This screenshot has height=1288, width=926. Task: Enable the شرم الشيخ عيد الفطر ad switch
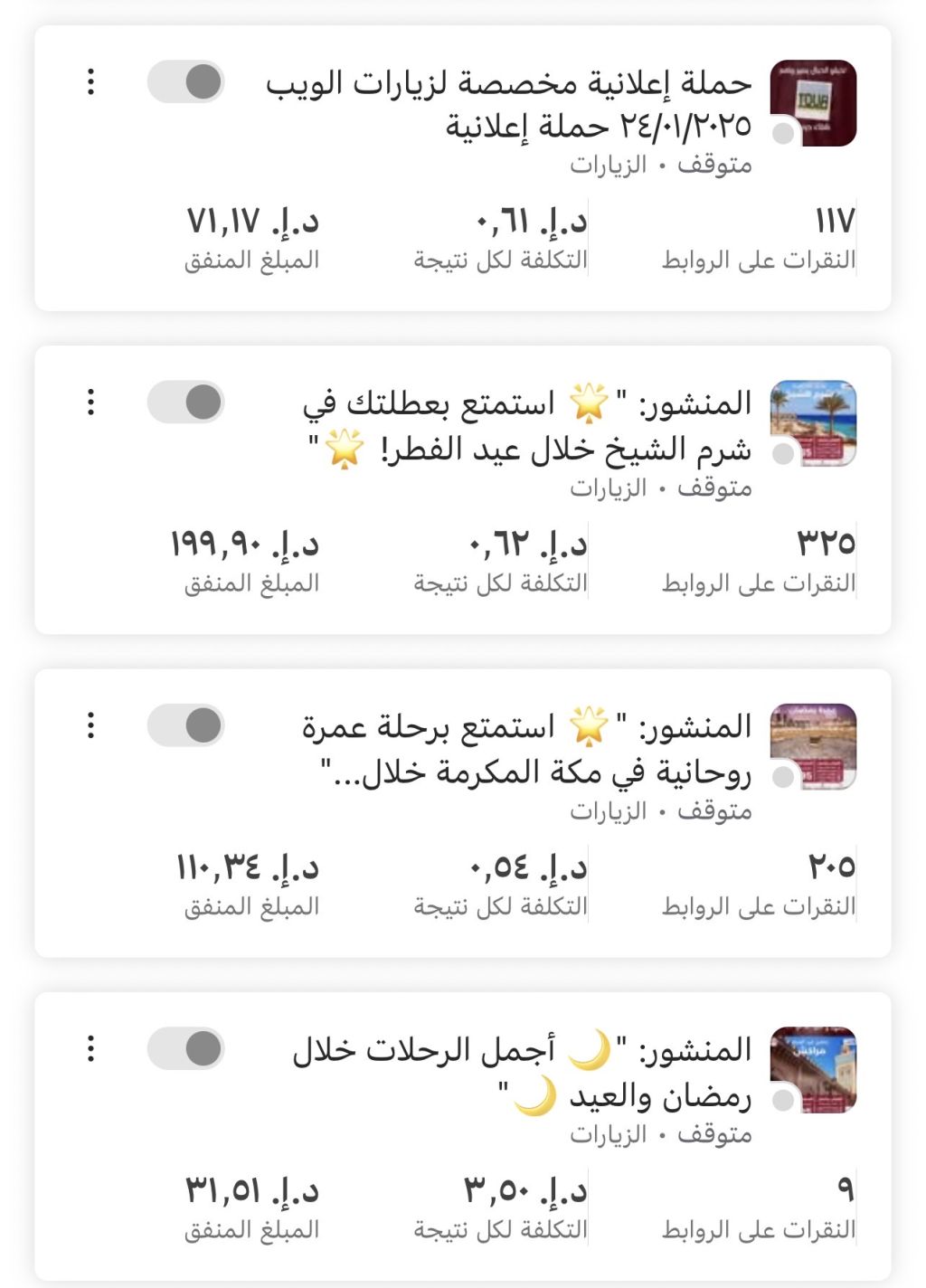coord(186,402)
